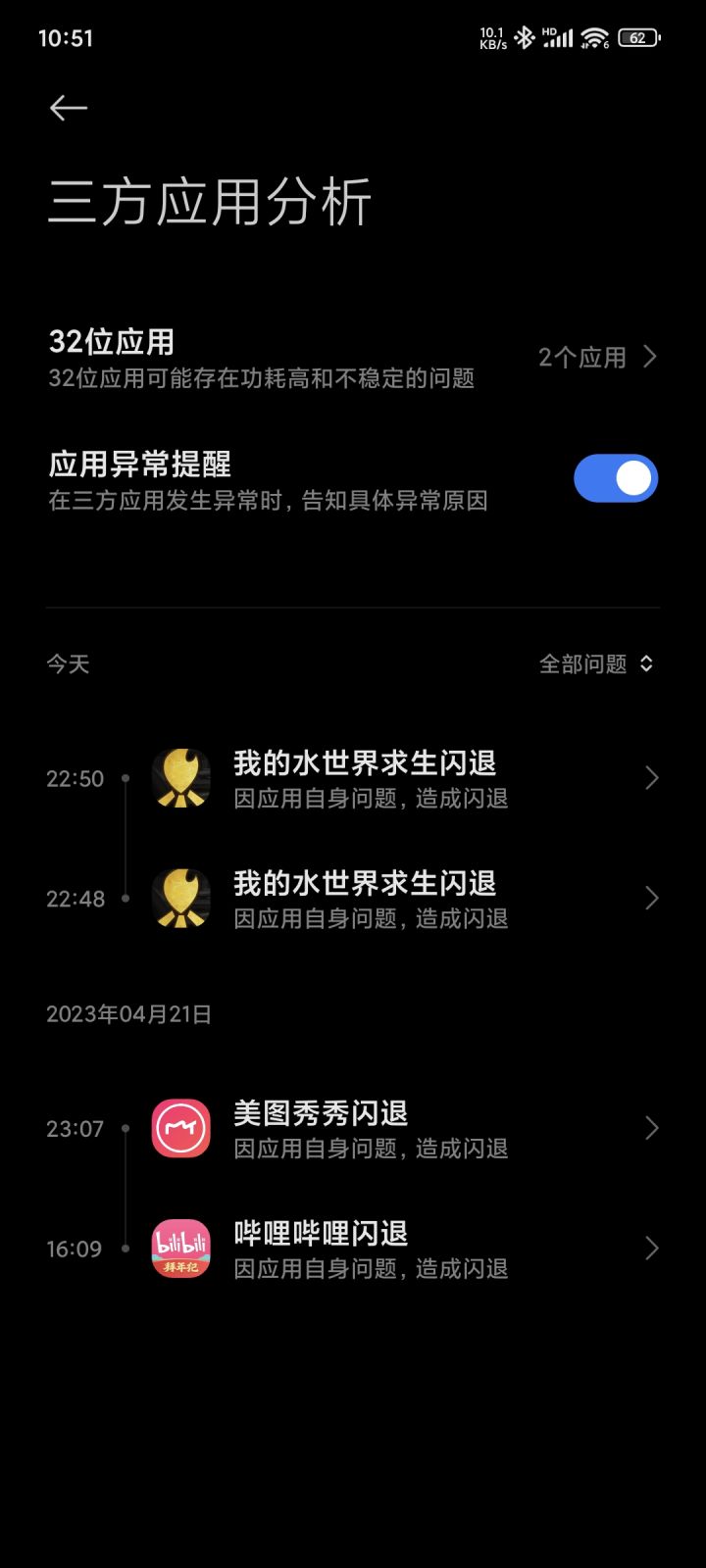Open the 22:50 我的水世界求生闪退 record
706x1568 pixels.
[353, 779]
